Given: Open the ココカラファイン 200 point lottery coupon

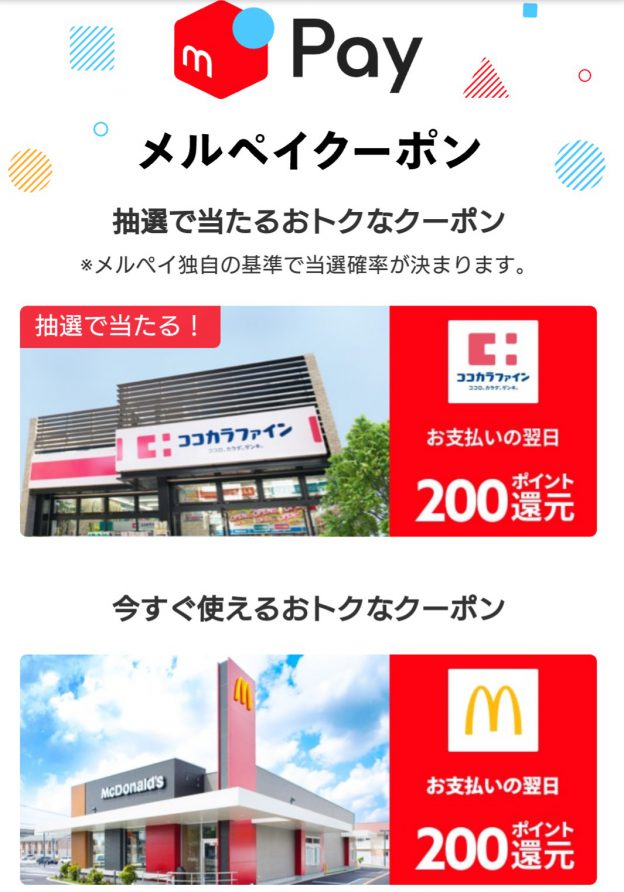Looking at the screenshot, I should tap(308, 421).
